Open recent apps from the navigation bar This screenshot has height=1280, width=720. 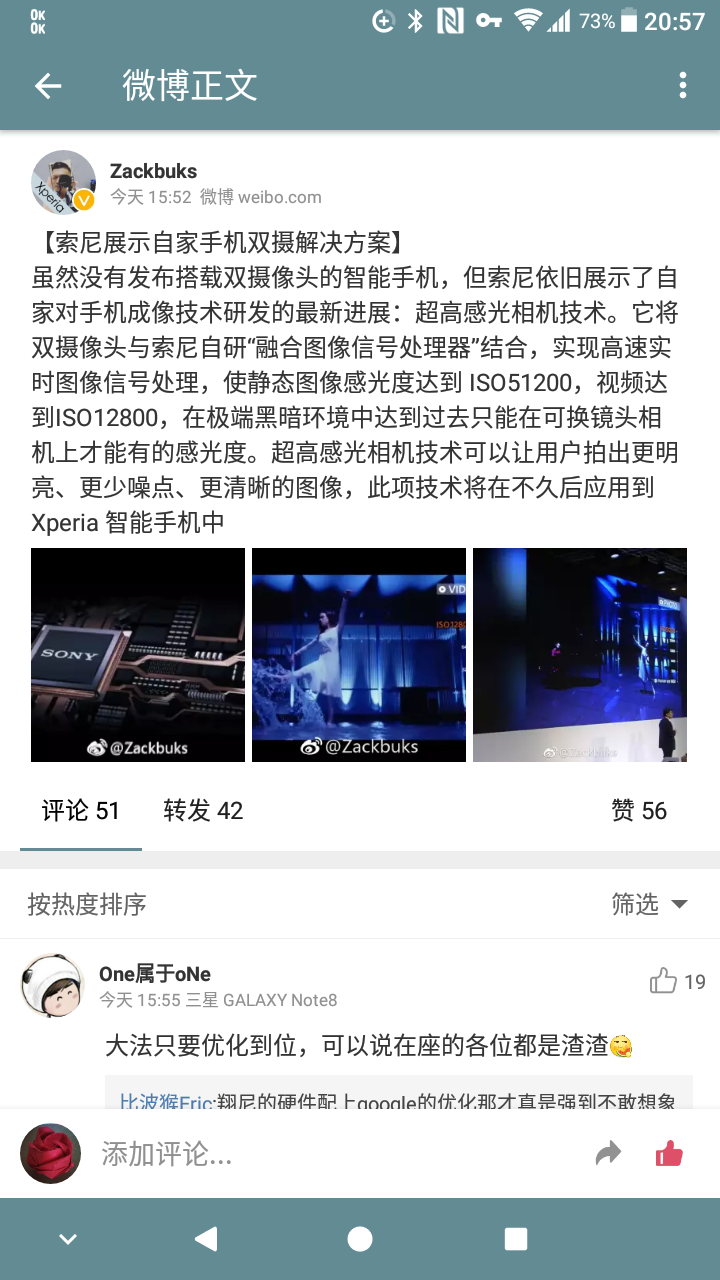click(516, 1240)
